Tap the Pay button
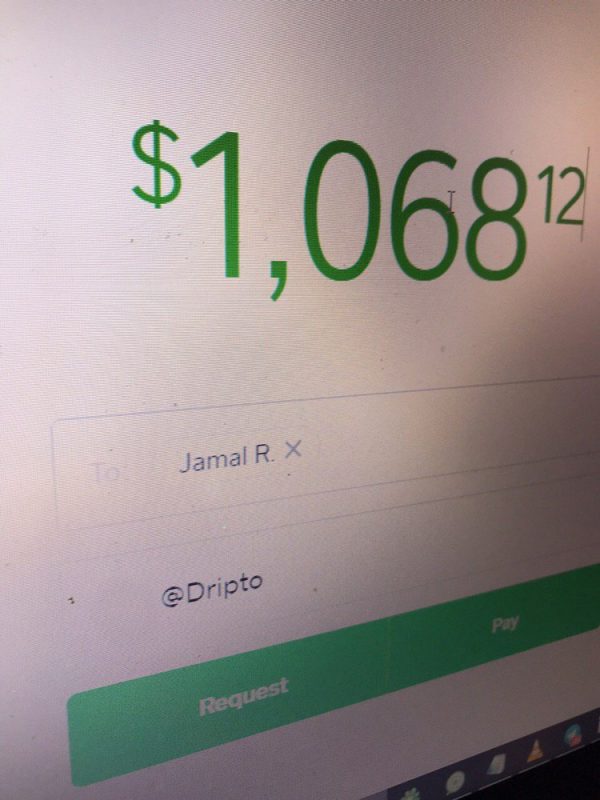 [x=505, y=625]
